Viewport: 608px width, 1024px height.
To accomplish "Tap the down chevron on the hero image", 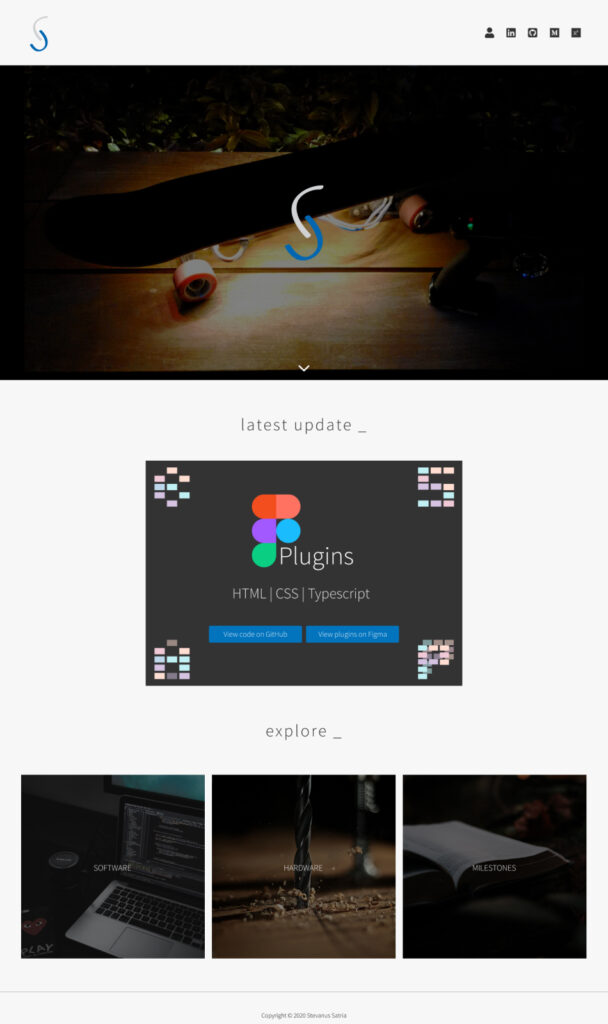I will (x=304, y=368).
